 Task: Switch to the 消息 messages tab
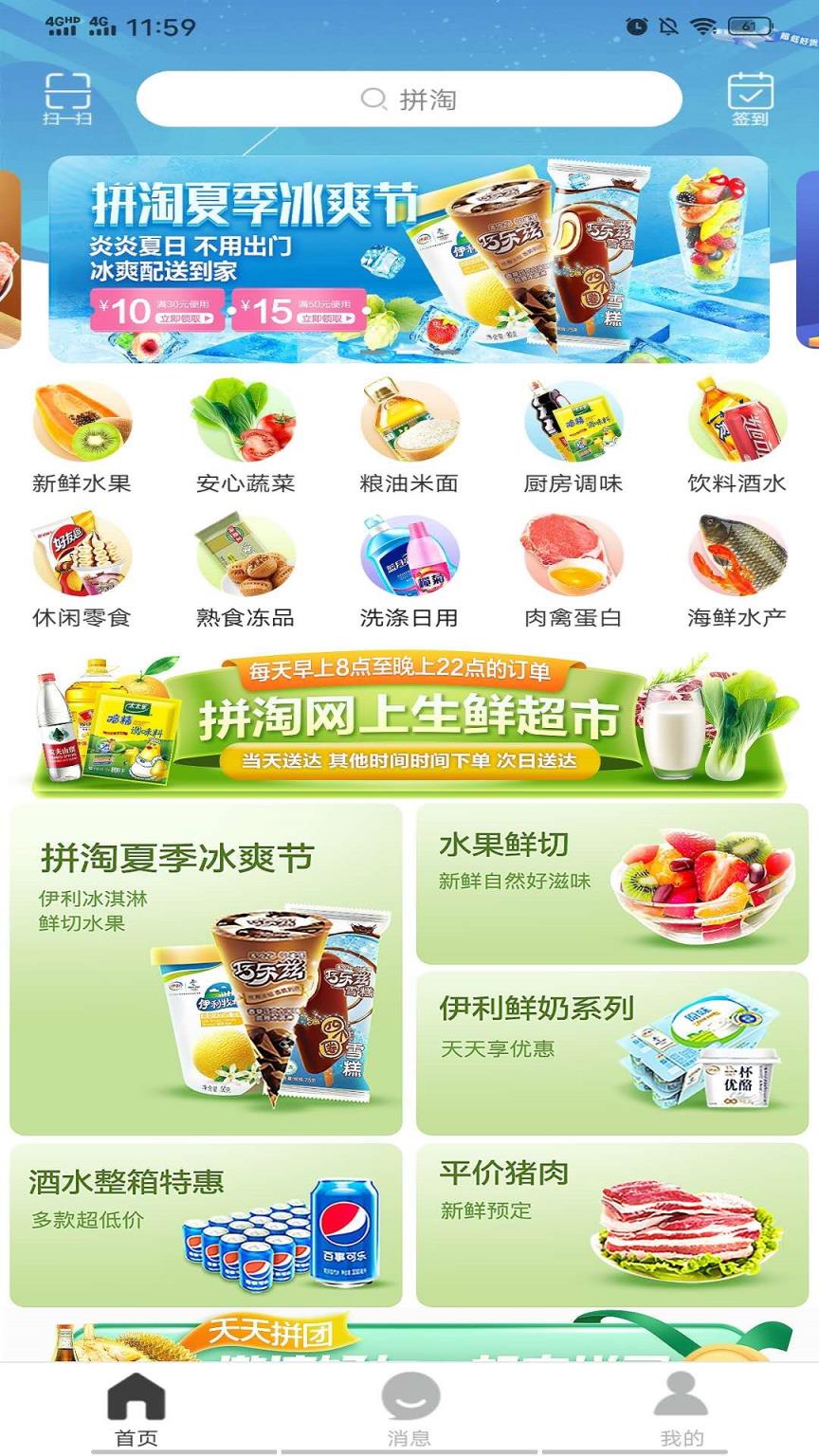pyautogui.click(x=409, y=1412)
